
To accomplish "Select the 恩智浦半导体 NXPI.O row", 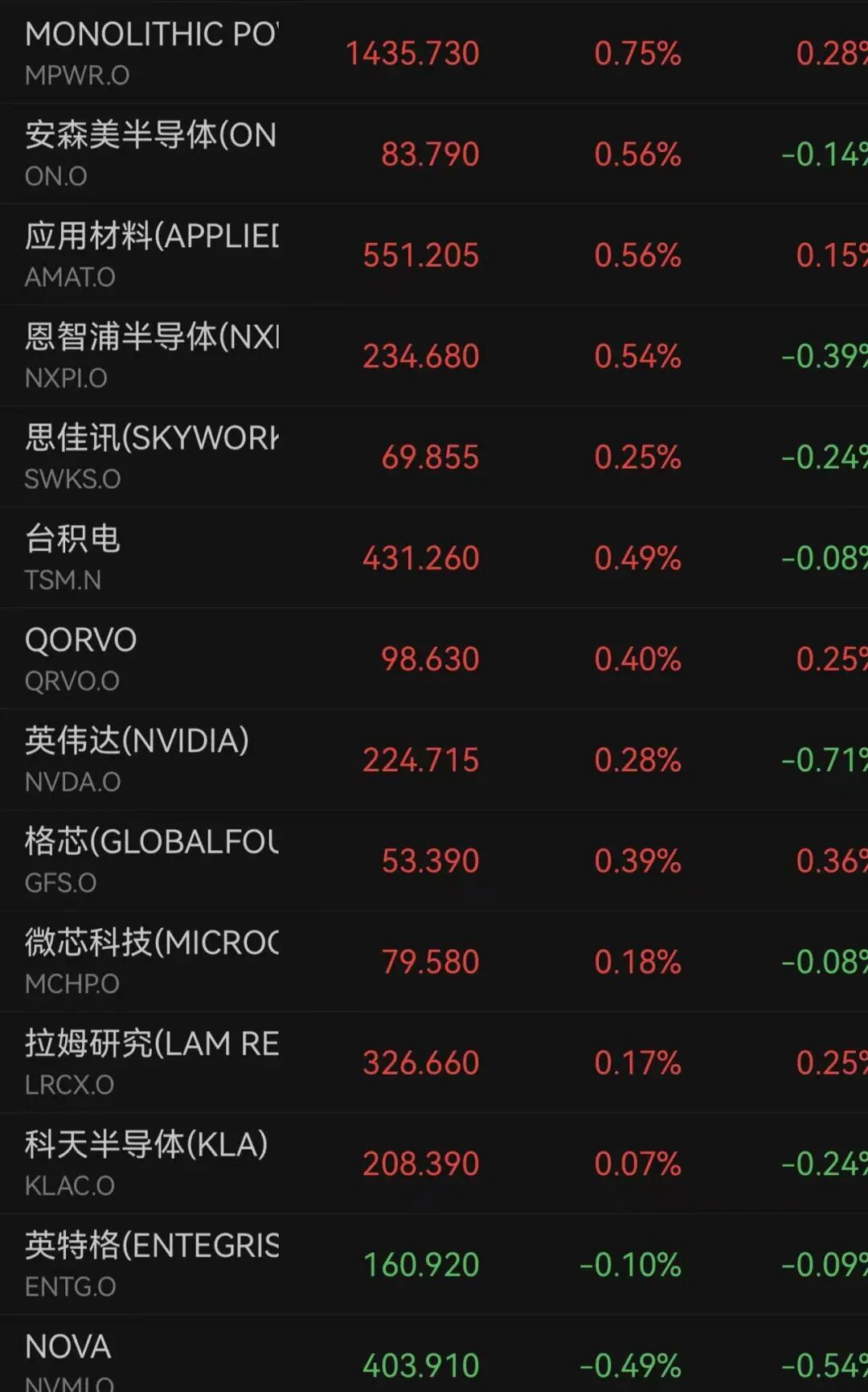I will tap(434, 355).
